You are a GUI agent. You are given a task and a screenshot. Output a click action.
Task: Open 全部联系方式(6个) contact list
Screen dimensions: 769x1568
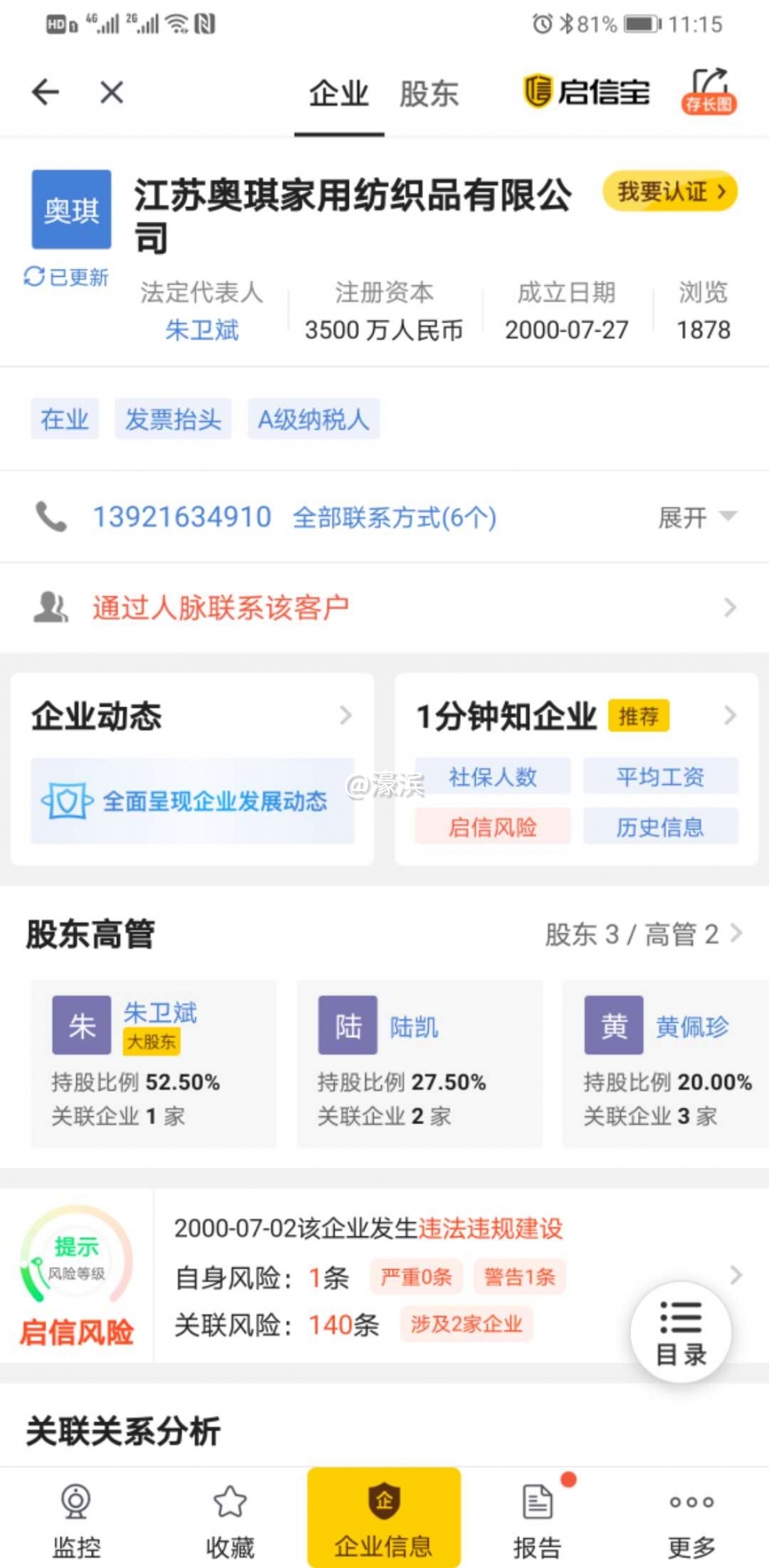click(x=396, y=516)
